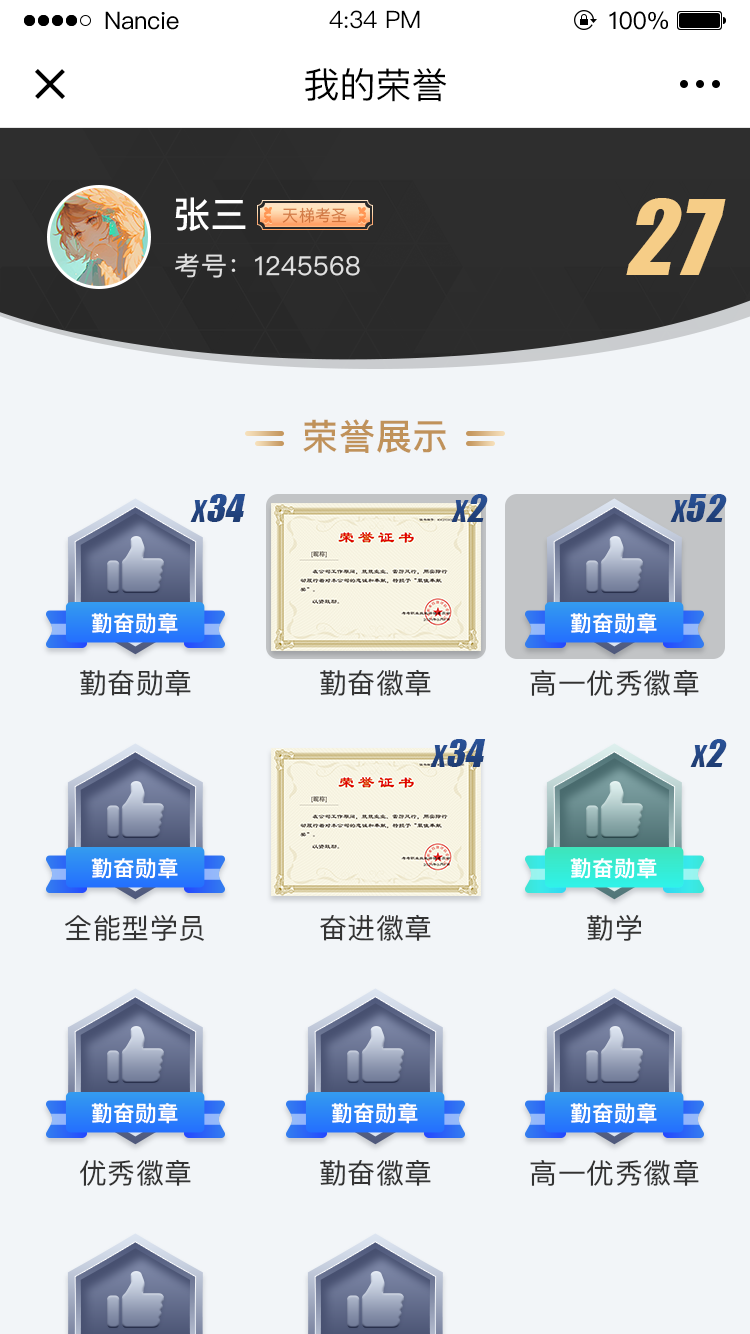Close the 我的荣誉 page
Viewport: 750px width, 1334px height.
click(x=49, y=85)
